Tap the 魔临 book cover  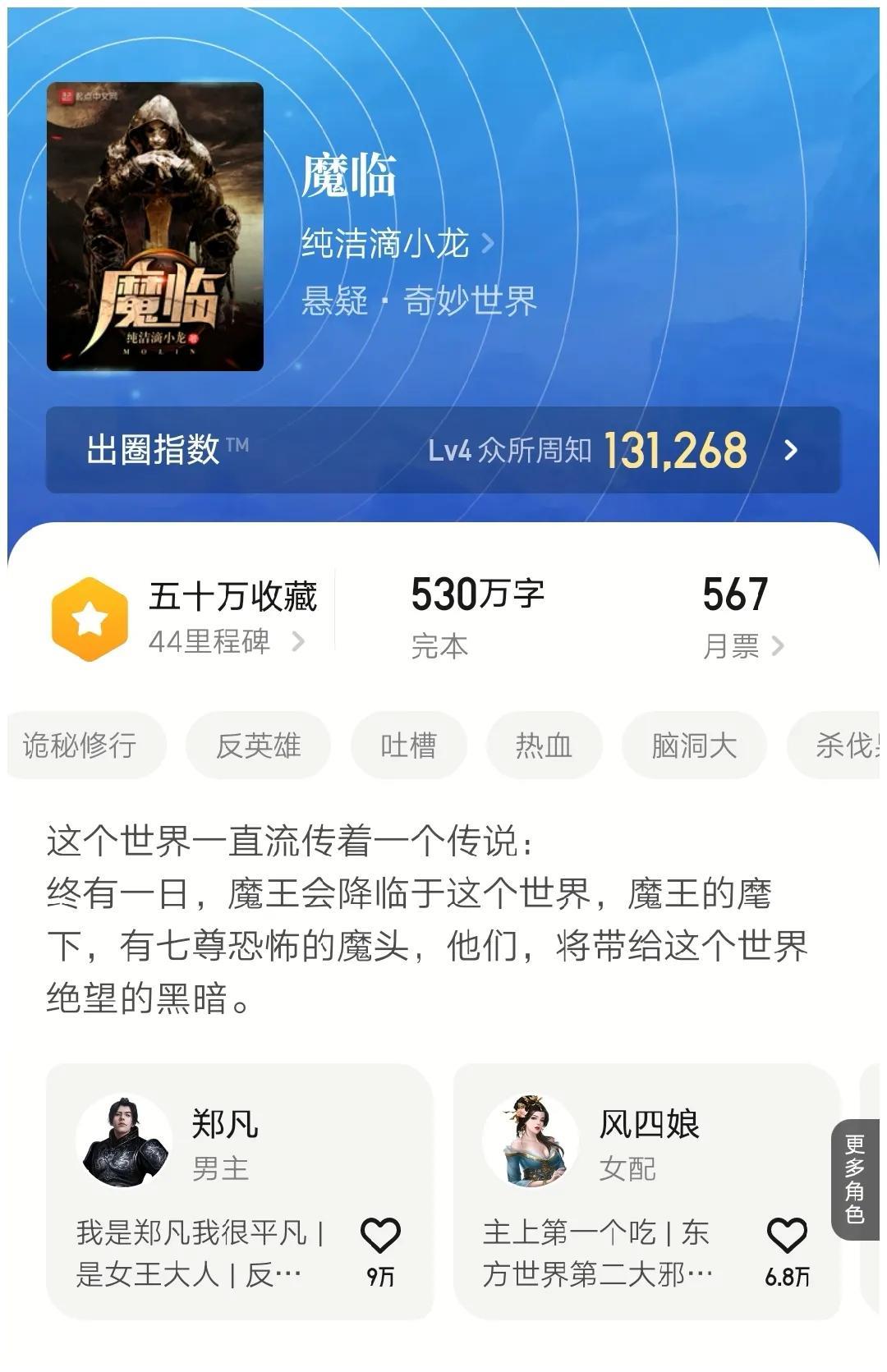tap(155, 227)
